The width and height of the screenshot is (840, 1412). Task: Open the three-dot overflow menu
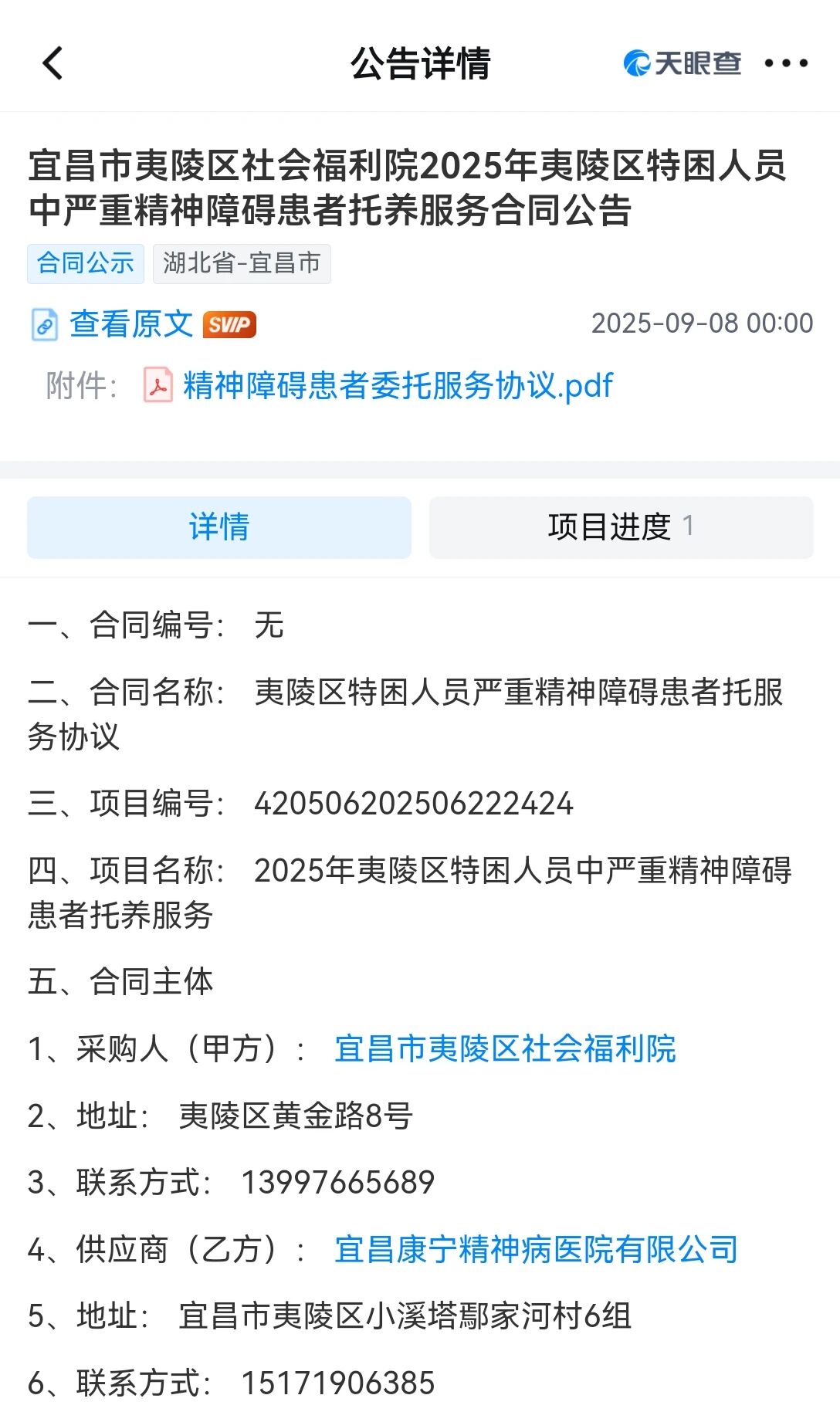tap(786, 63)
